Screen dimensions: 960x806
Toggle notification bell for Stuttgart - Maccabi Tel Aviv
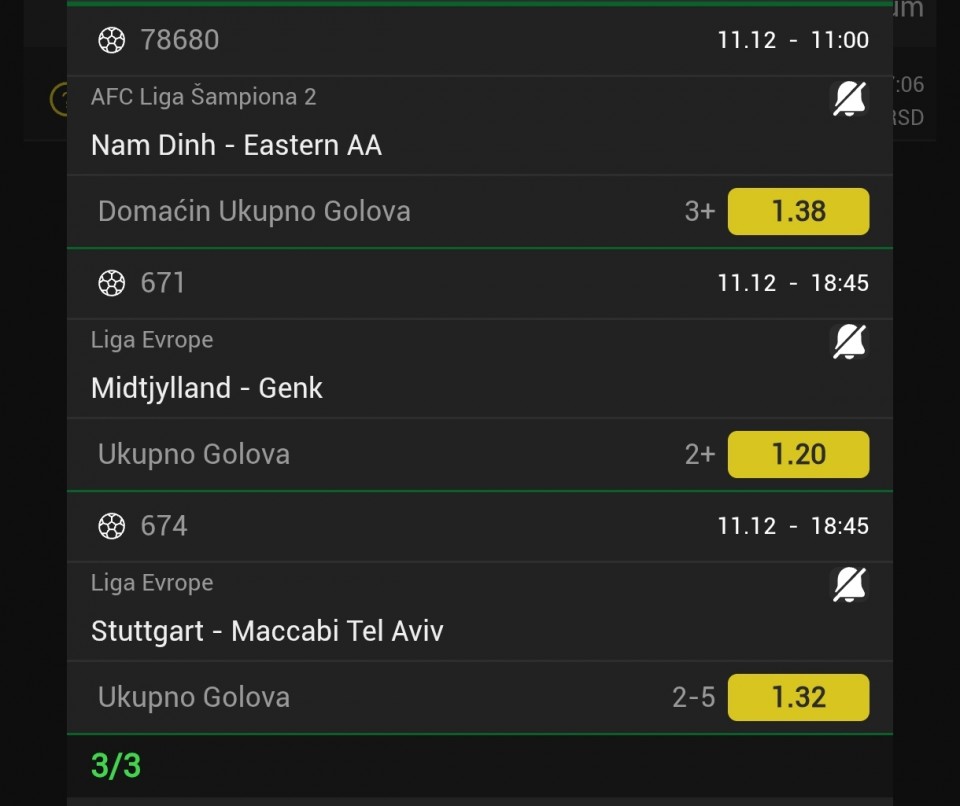click(849, 585)
